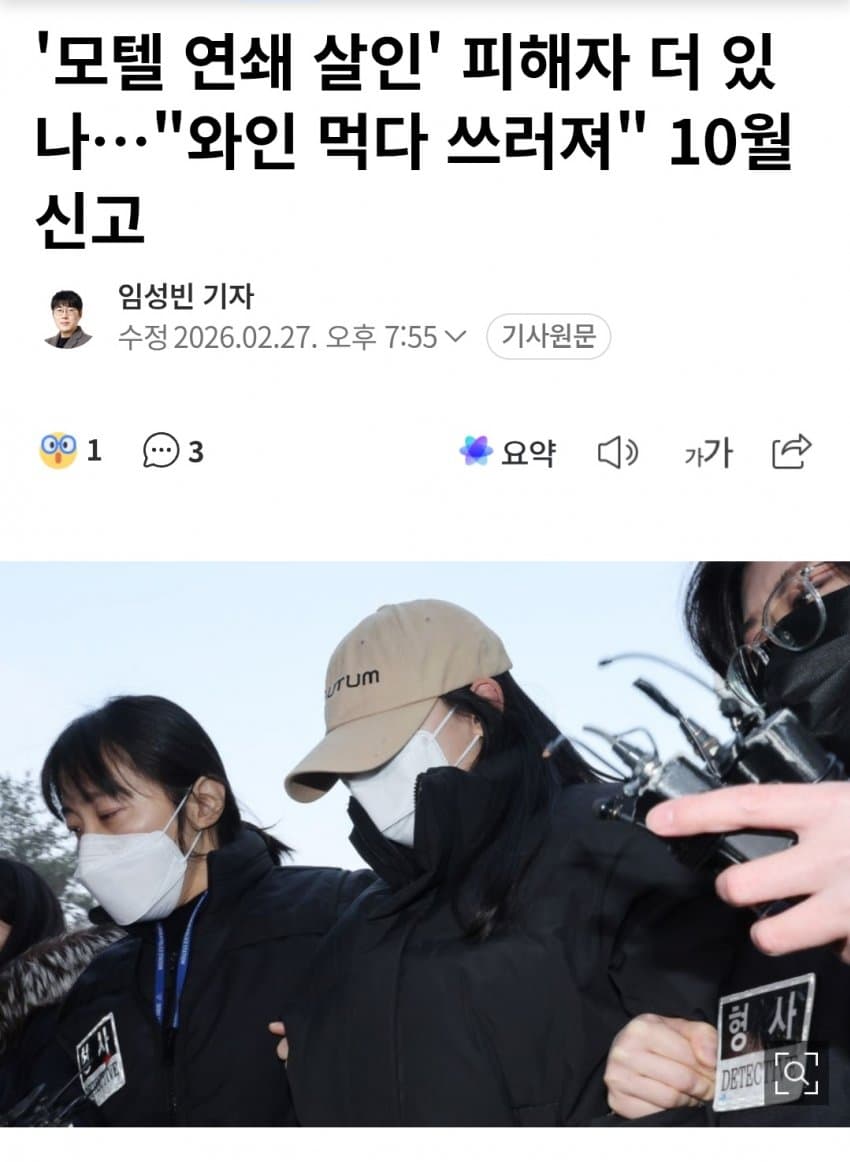This screenshot has width=850, height=1162.
Task: Listen to the article read aloud
Action: [617, 453]
